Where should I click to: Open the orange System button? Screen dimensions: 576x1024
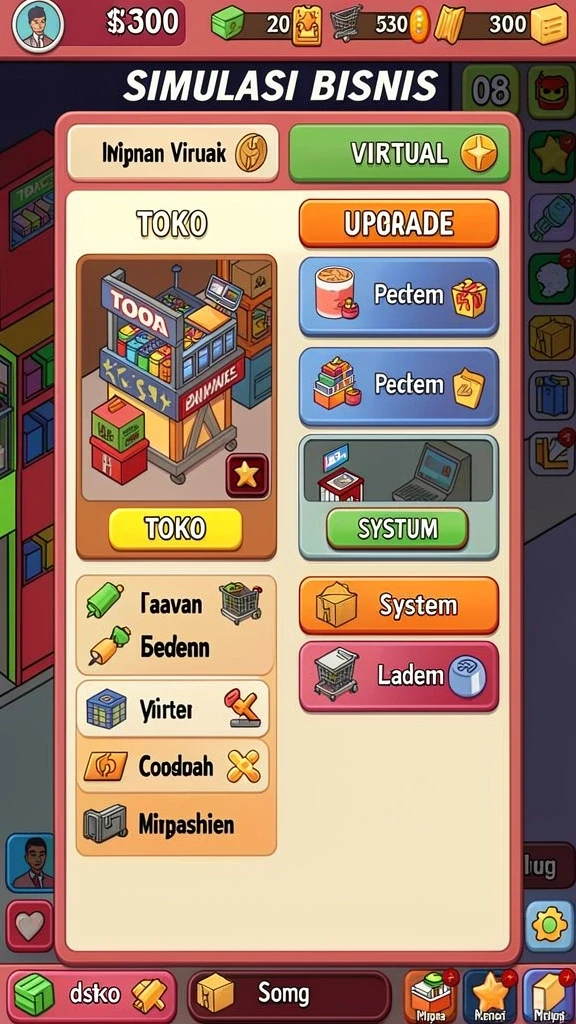399,605
